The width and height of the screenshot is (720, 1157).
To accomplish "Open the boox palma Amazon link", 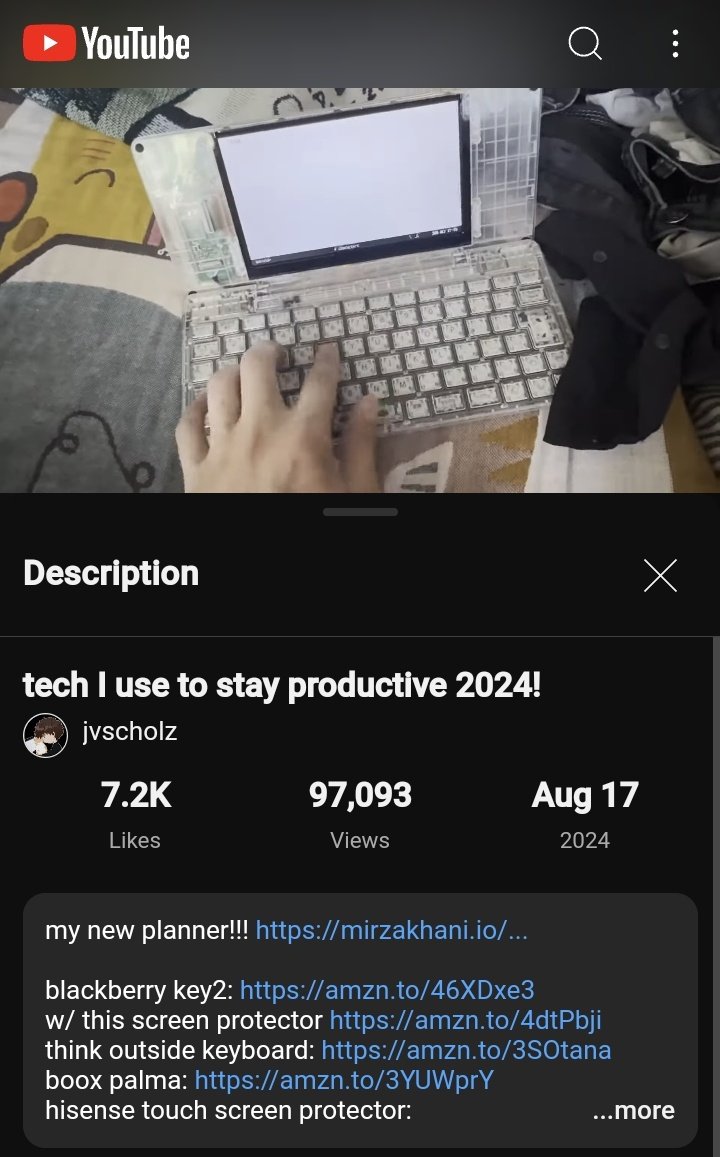I will point(344,1081).
